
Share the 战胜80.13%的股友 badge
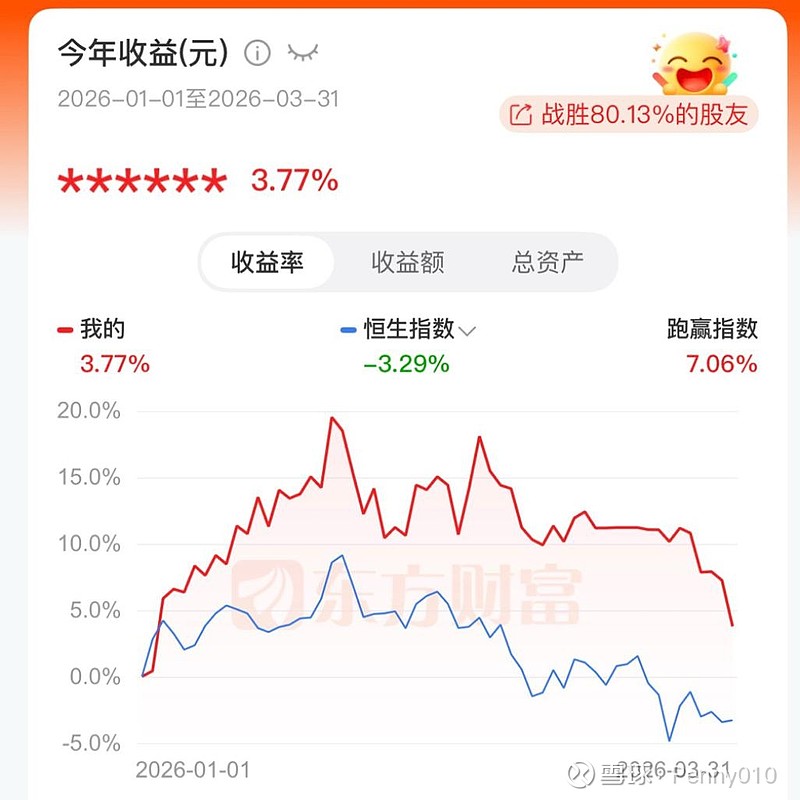(628, 114)
